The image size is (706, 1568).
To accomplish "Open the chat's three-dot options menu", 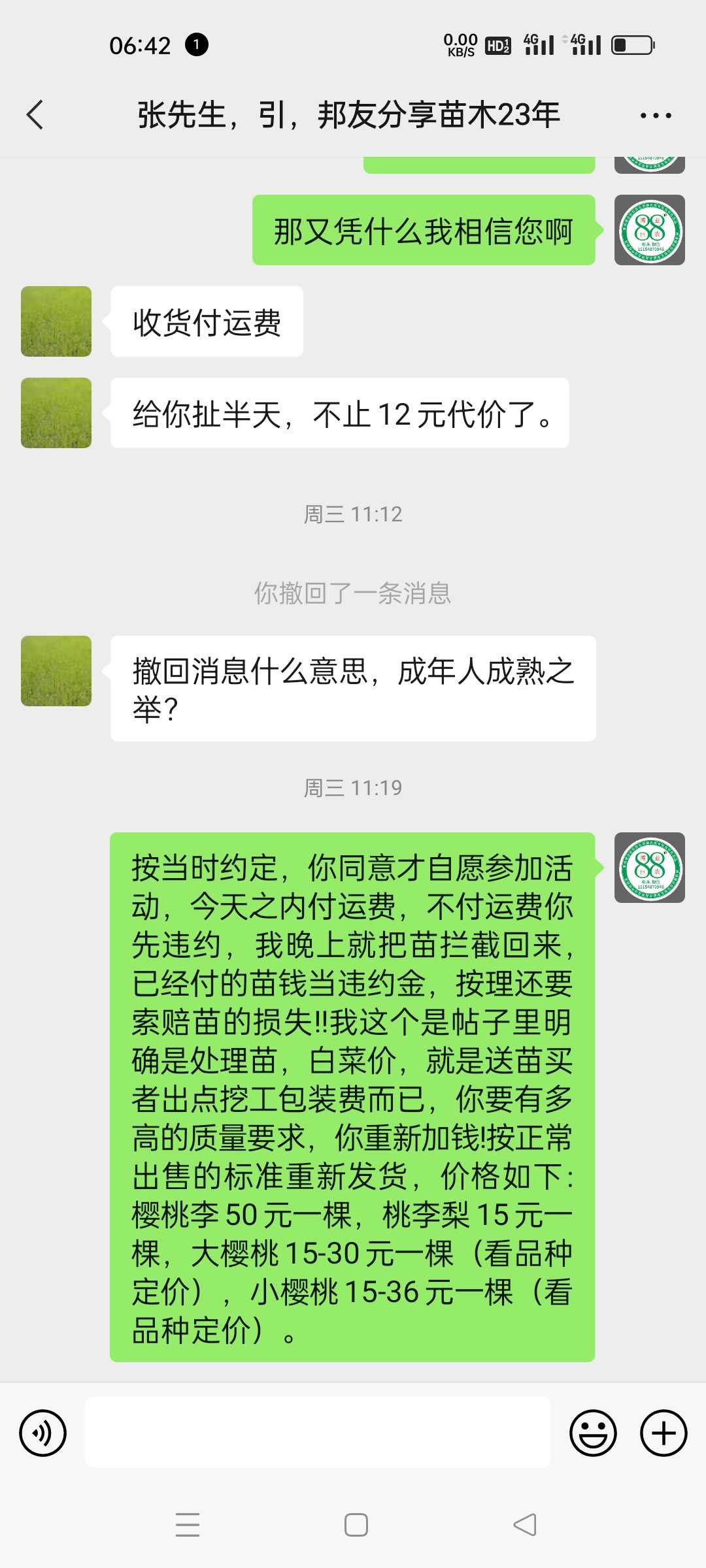I will click(x=656, y=116).
